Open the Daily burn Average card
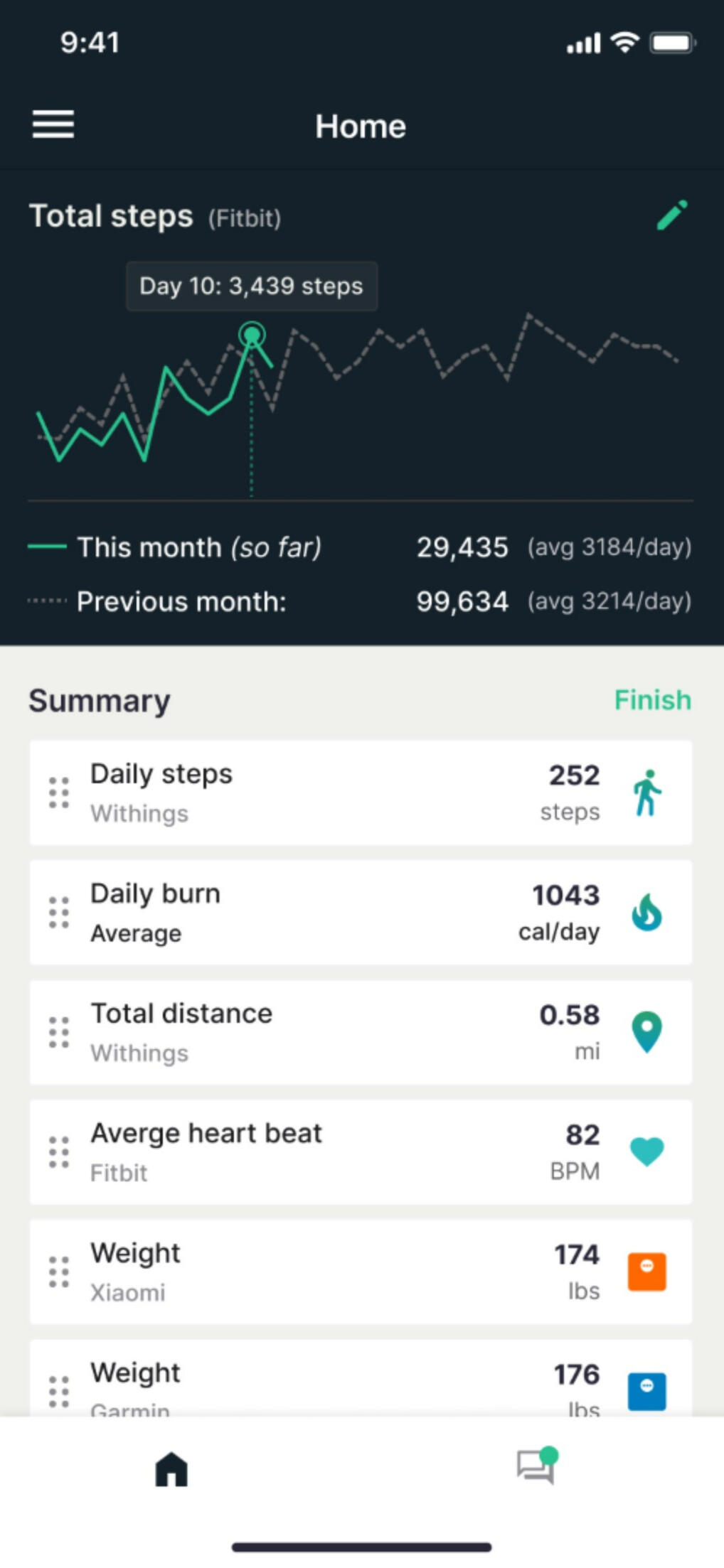Viewport: 724px width, 1568px height. point(361,913)
